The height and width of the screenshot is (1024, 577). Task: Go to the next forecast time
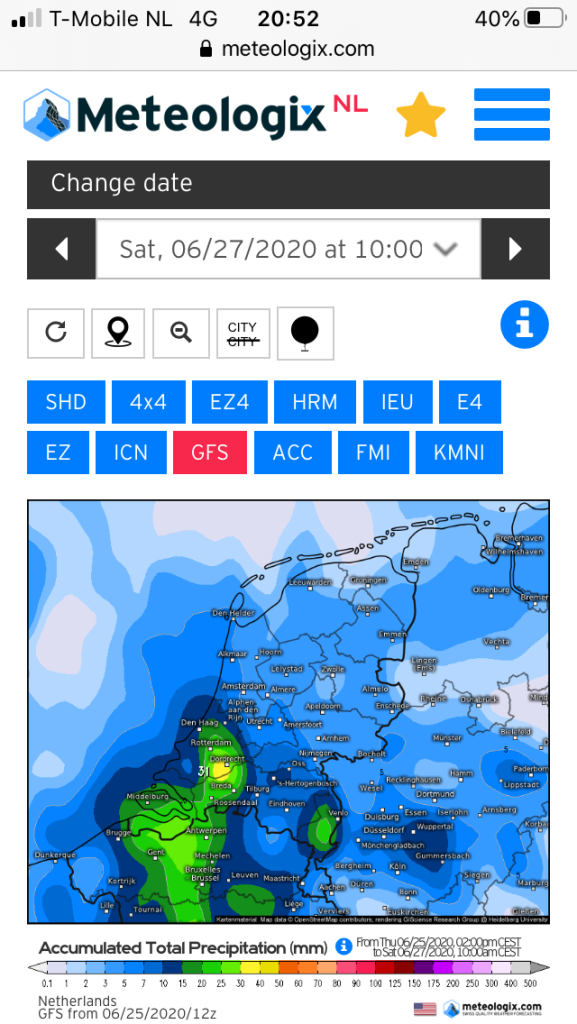(x=516, y=249)
